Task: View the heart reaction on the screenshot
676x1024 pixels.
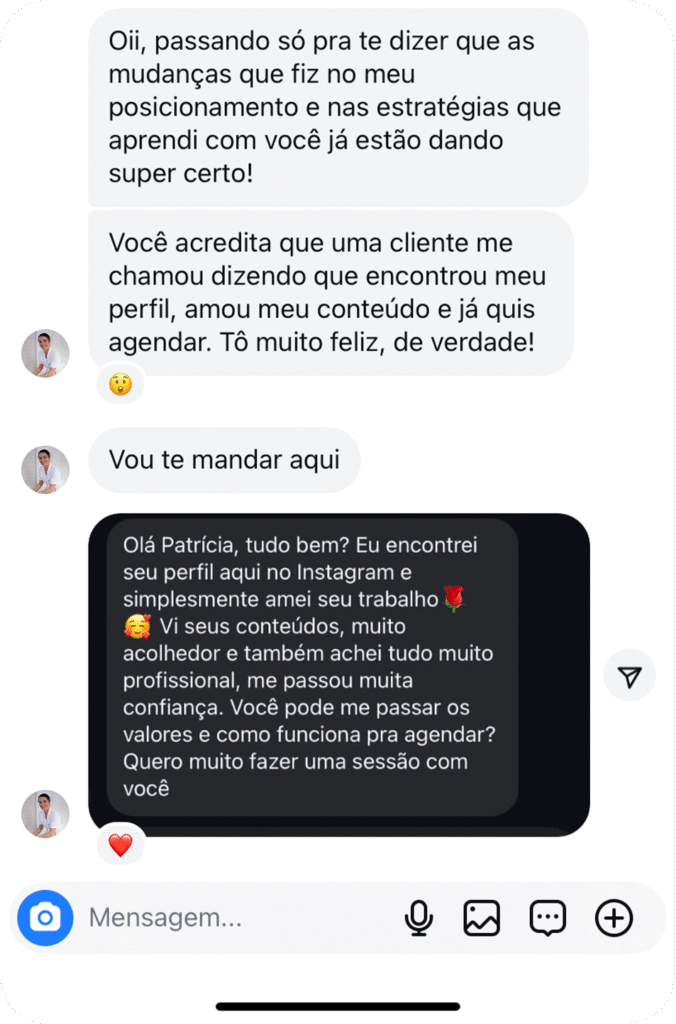Action: tap(120, 846)
